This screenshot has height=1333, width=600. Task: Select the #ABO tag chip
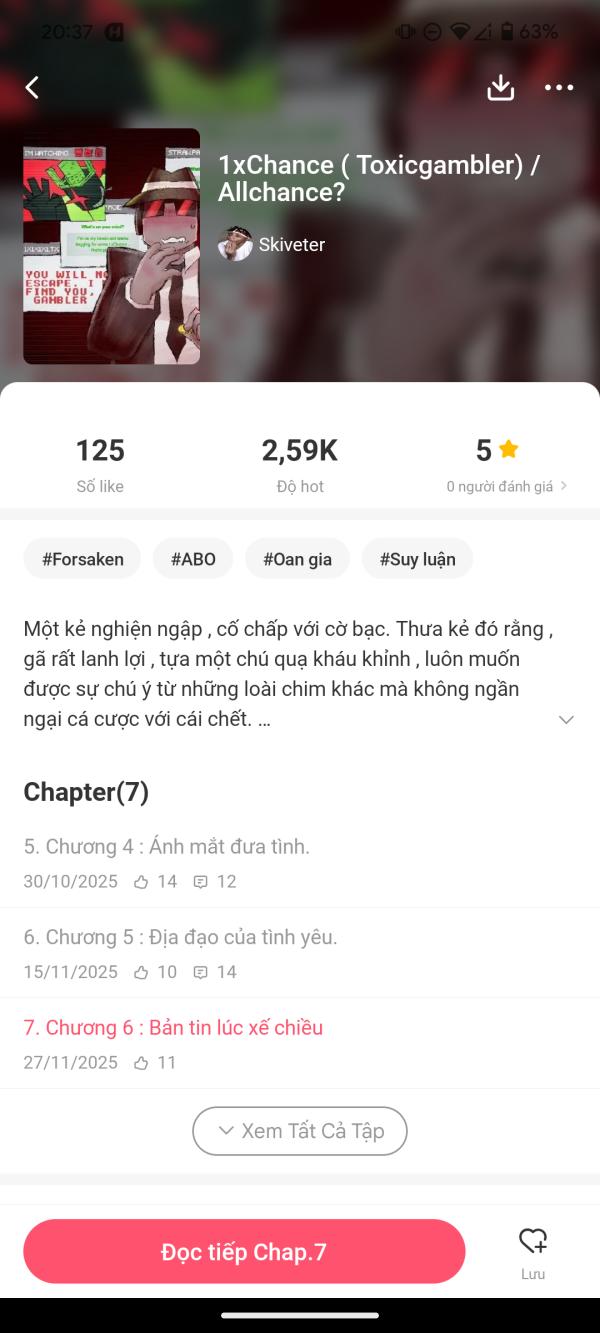(x=193, y=559)
